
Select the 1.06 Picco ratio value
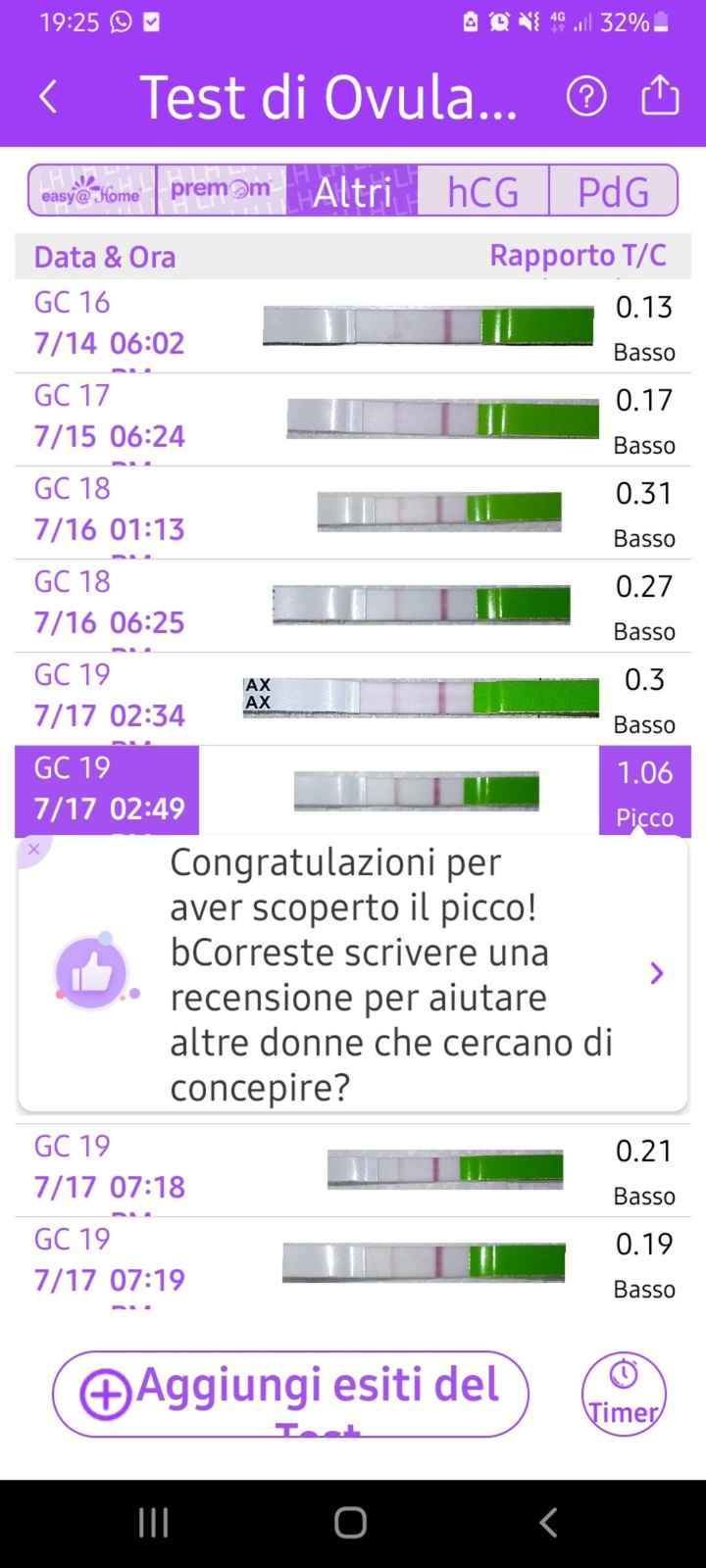pyautogui.click(x=644, y=789)
